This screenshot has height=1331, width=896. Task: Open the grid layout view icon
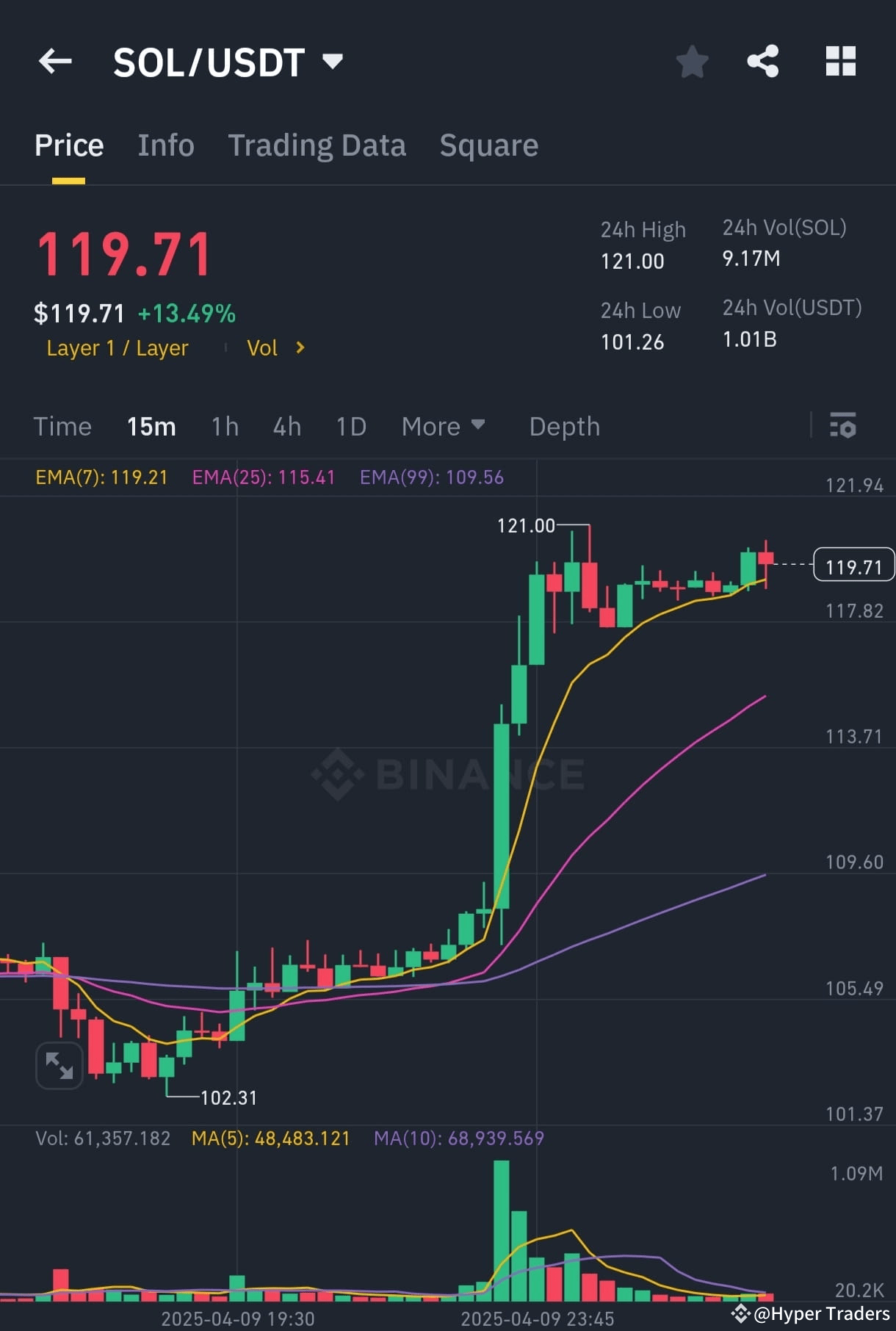click(841, 61)
